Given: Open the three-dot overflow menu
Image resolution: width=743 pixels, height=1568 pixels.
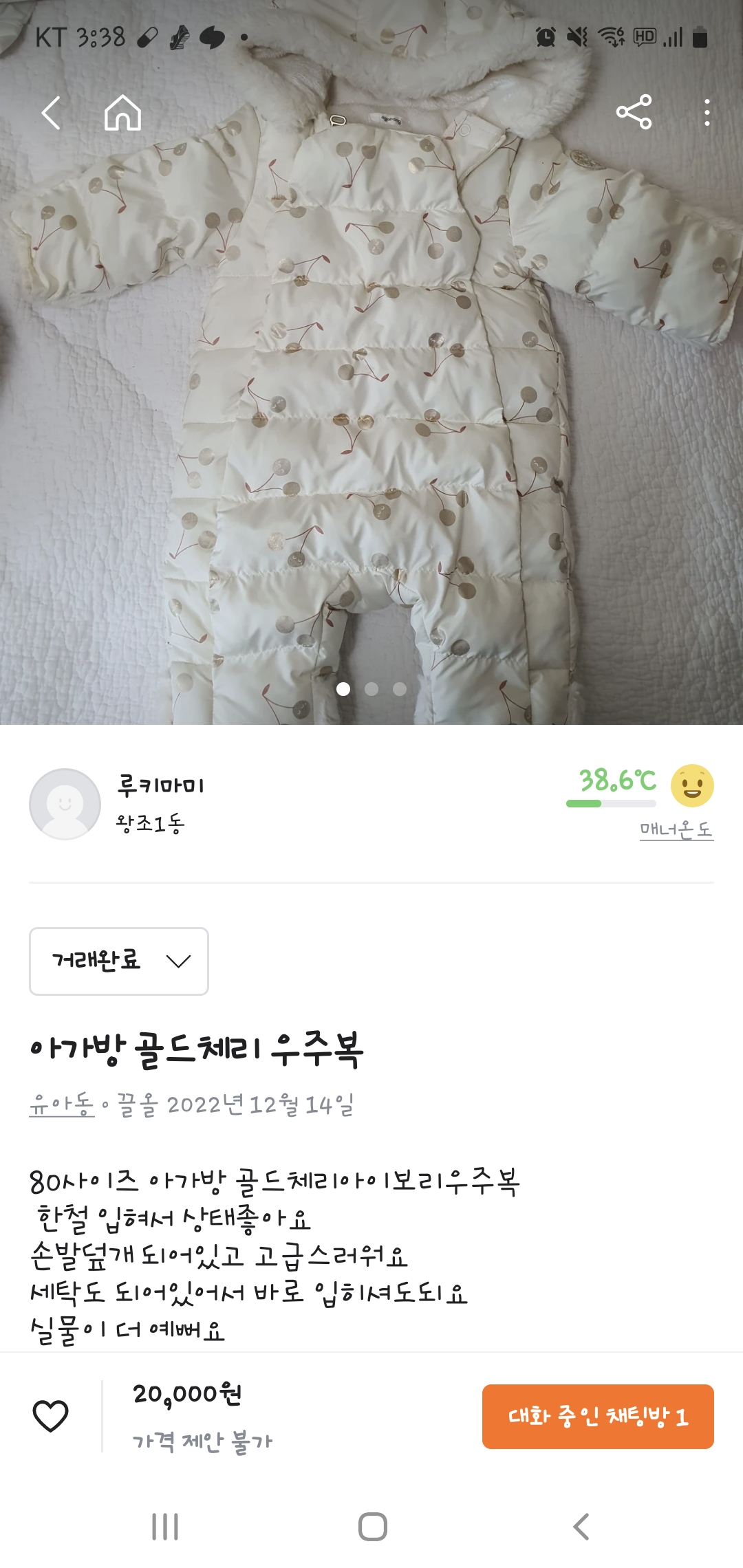Looking at the screenshot, I should coord(707,113).
